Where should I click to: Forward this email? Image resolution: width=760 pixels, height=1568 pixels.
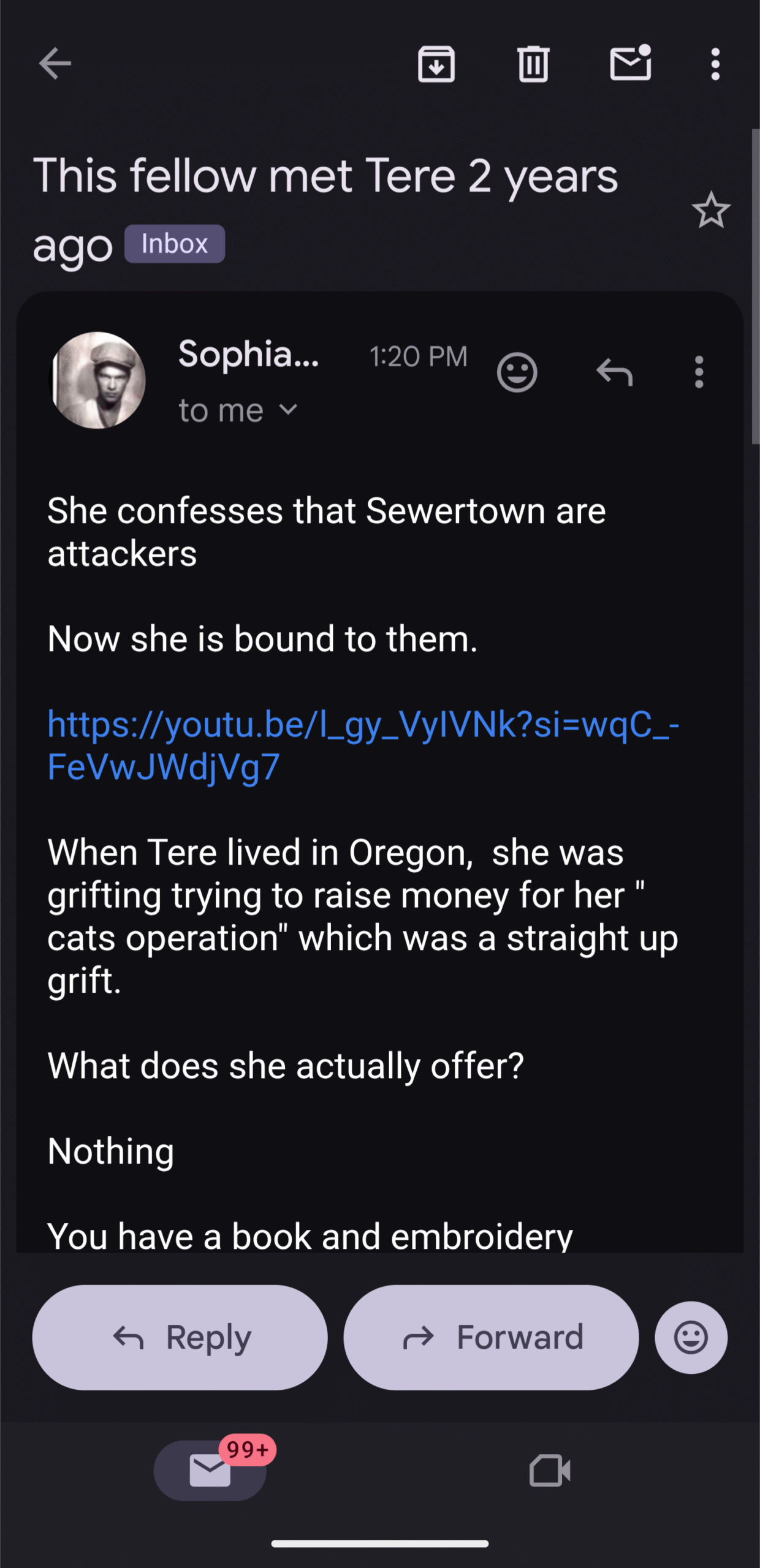click(491, 1338)
